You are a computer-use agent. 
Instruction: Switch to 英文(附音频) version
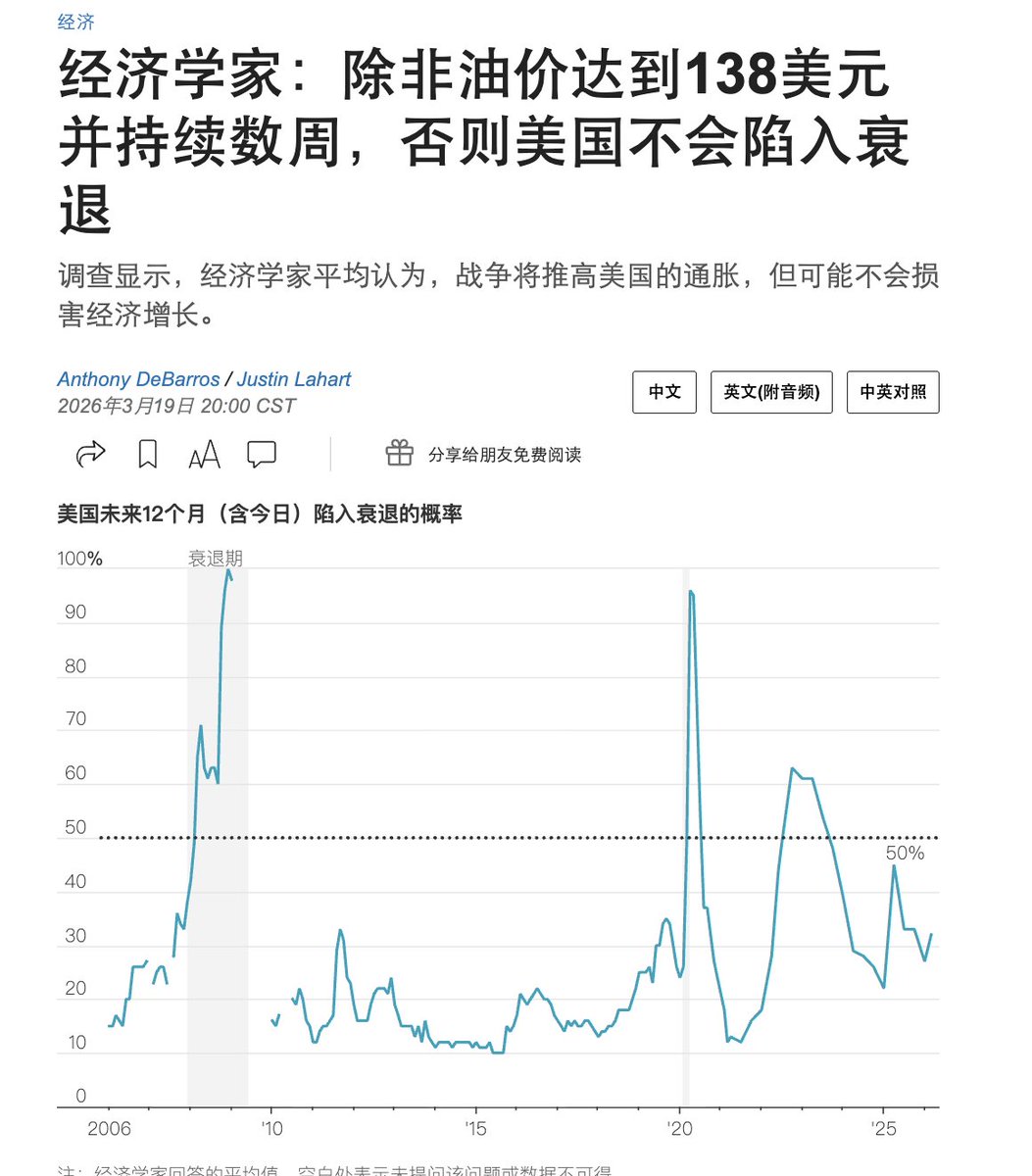[771, 392]
